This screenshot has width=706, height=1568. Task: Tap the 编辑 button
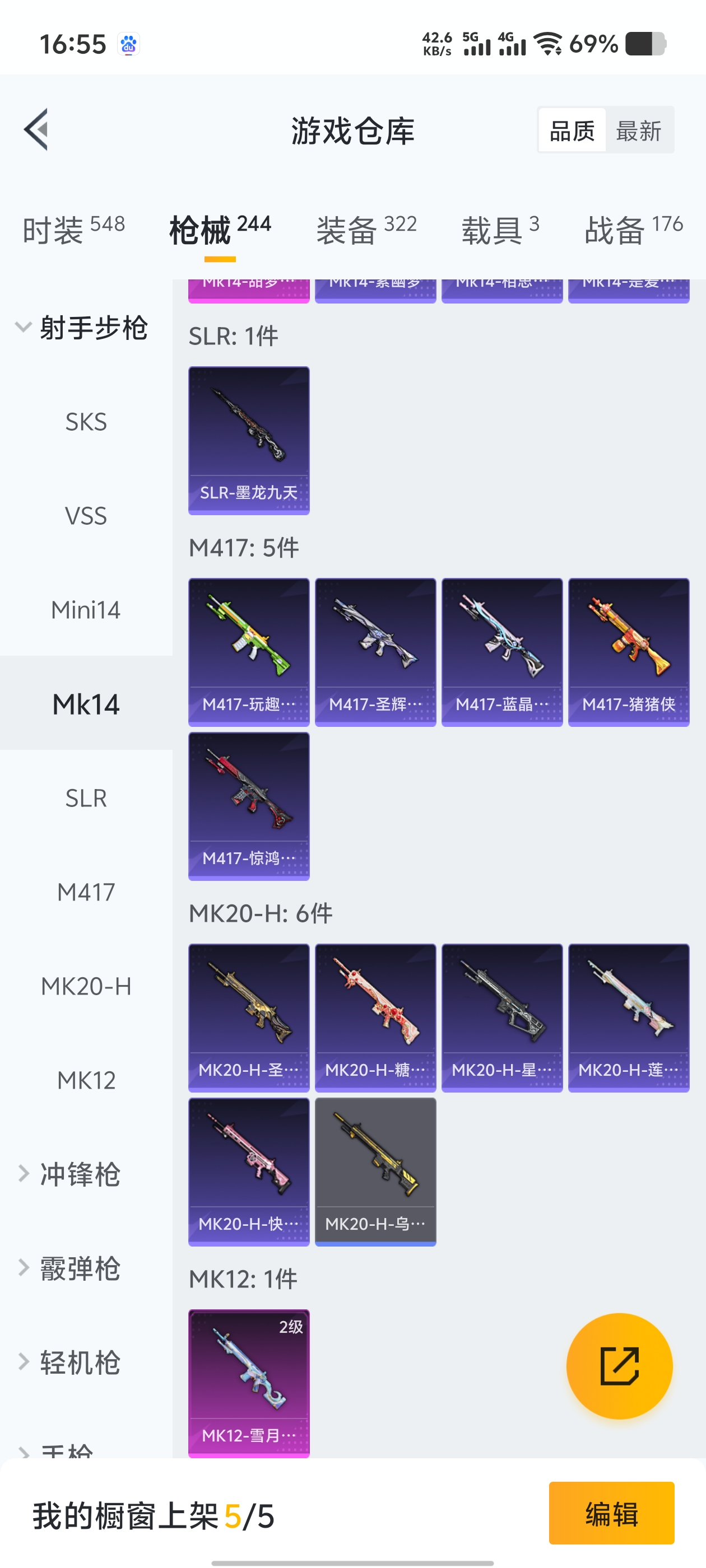coord(611,1513)
